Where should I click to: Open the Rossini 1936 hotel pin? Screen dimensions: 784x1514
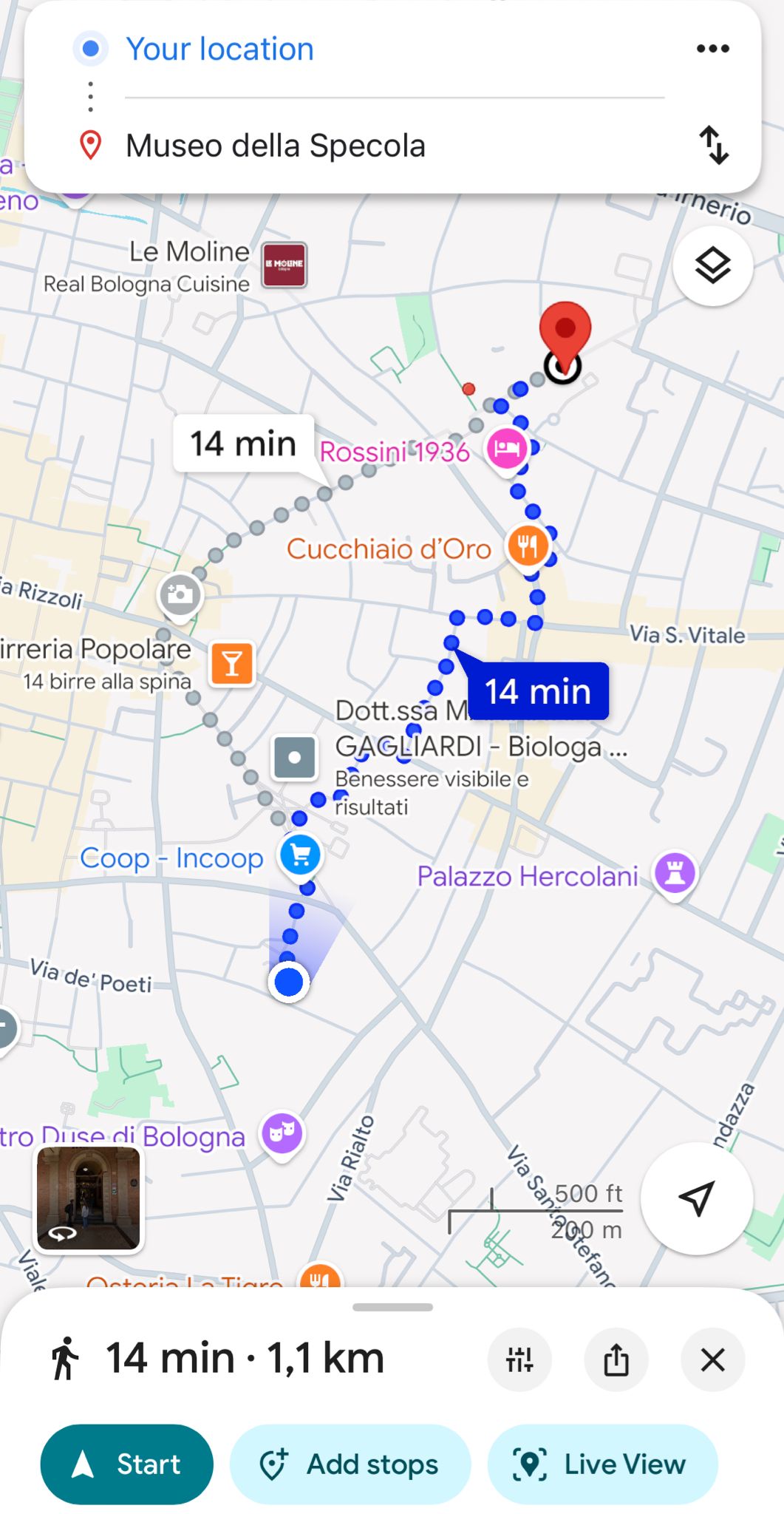pos(507,449)
